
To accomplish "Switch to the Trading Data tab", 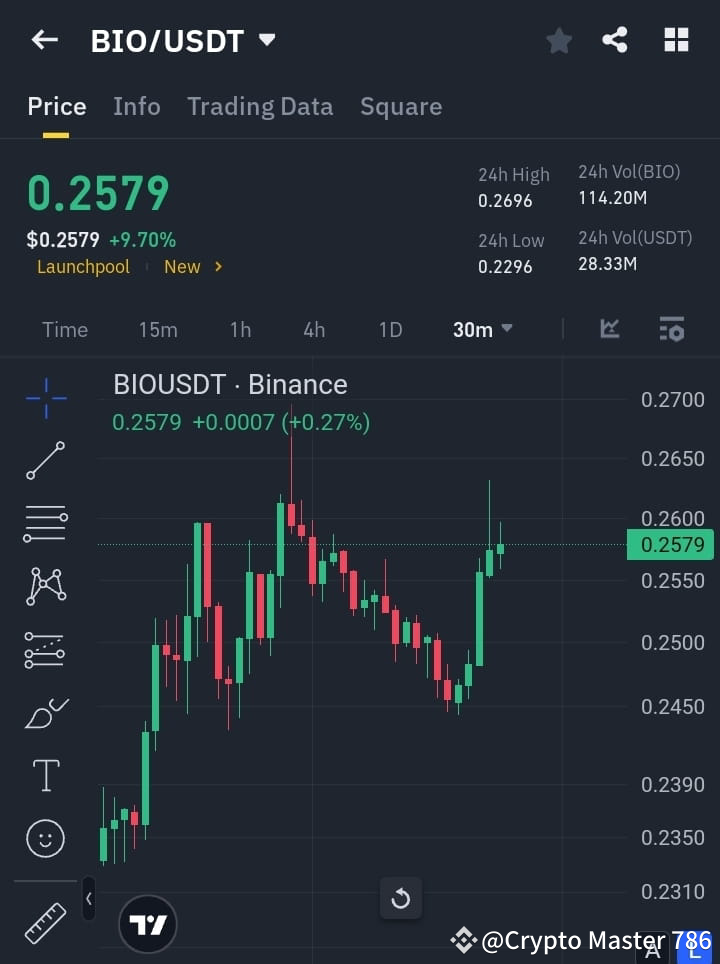I will pyautogui.click(x=260, y=106).
